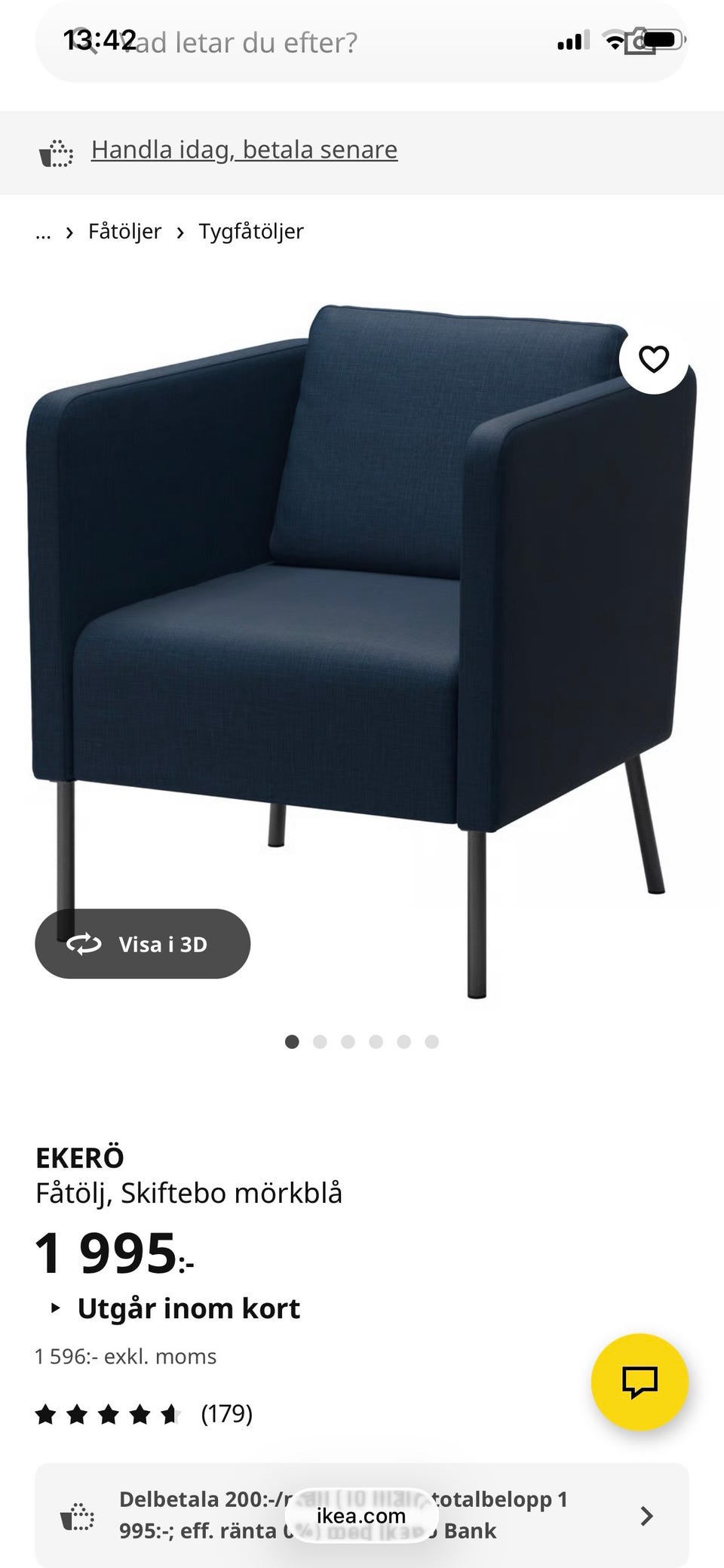Open 'Handla idag, betala senare' link
724x1568 pixels.
coord(244,149)
